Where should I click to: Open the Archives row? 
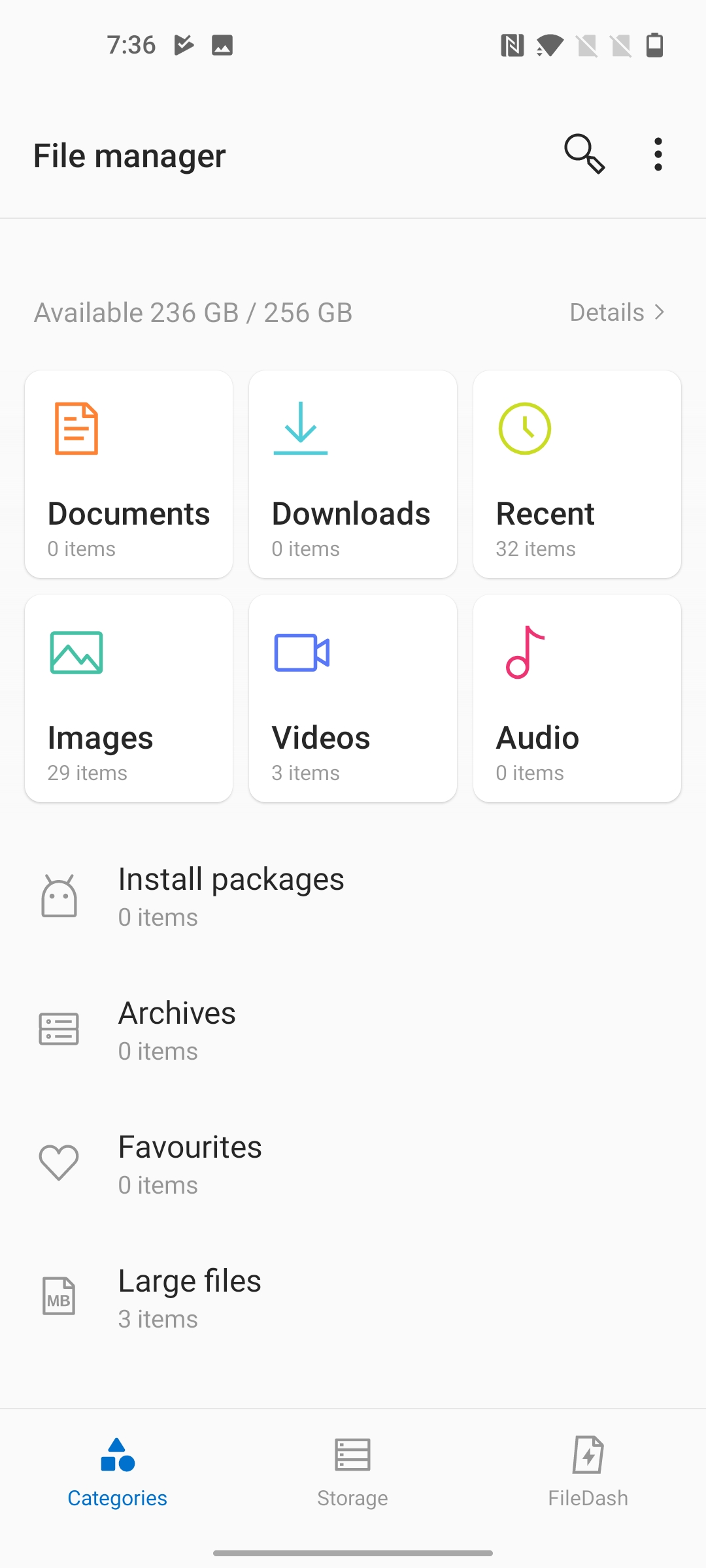point(353,1030)
